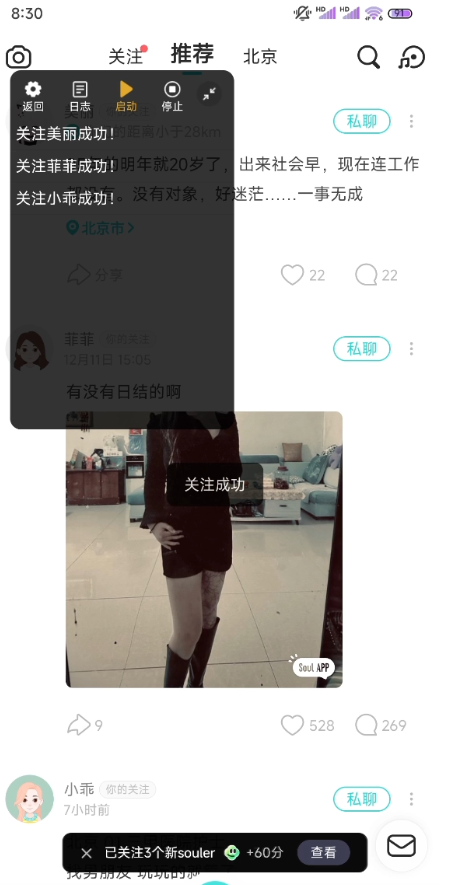Tap 私聊 button on first post
The height and width of the screenshot is (885, 450).
coord(361,121)
